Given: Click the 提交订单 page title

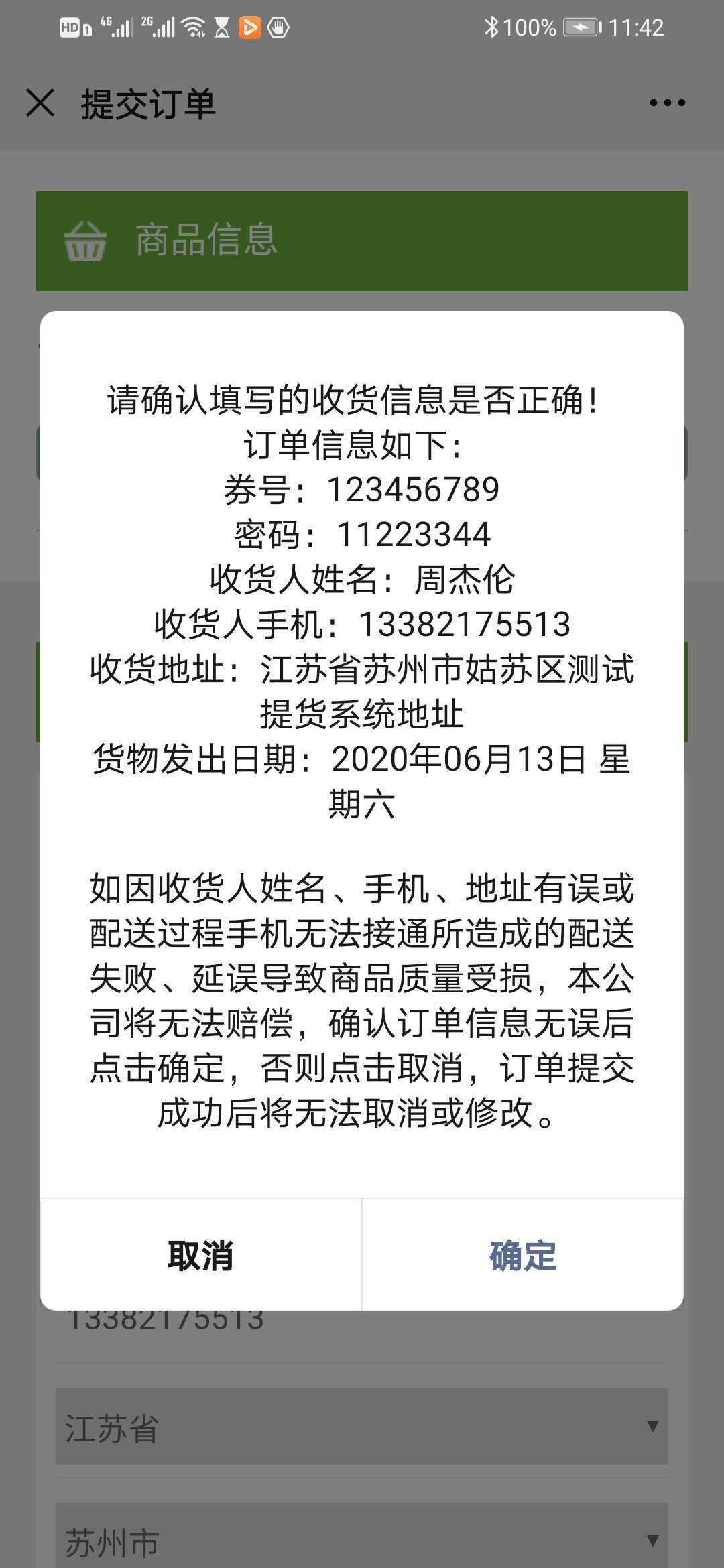Looking at the screenshot, I should [x=149, y=104].
